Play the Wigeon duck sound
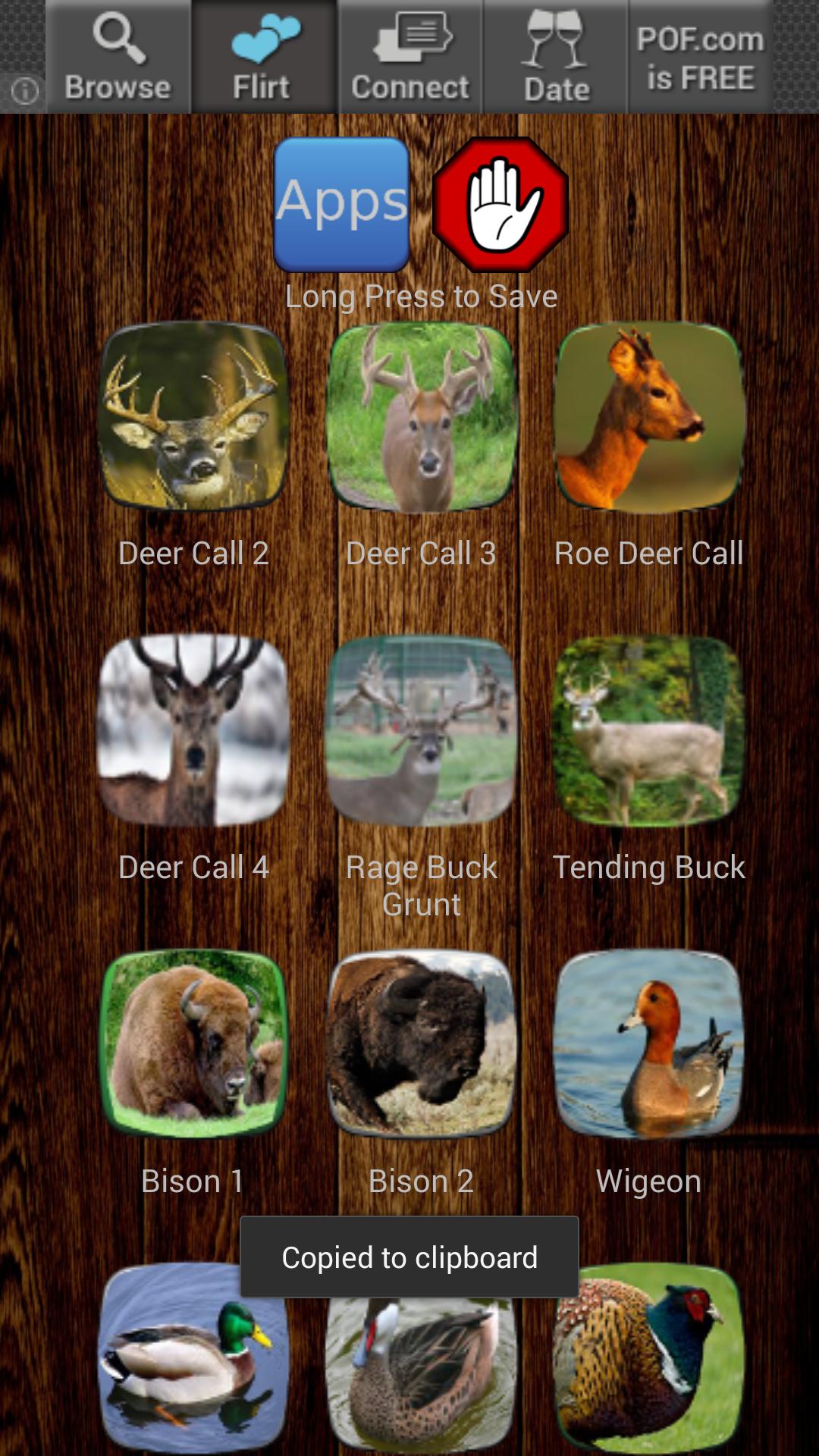This screenshot has width=819, height=1456. click(649, 1044)
